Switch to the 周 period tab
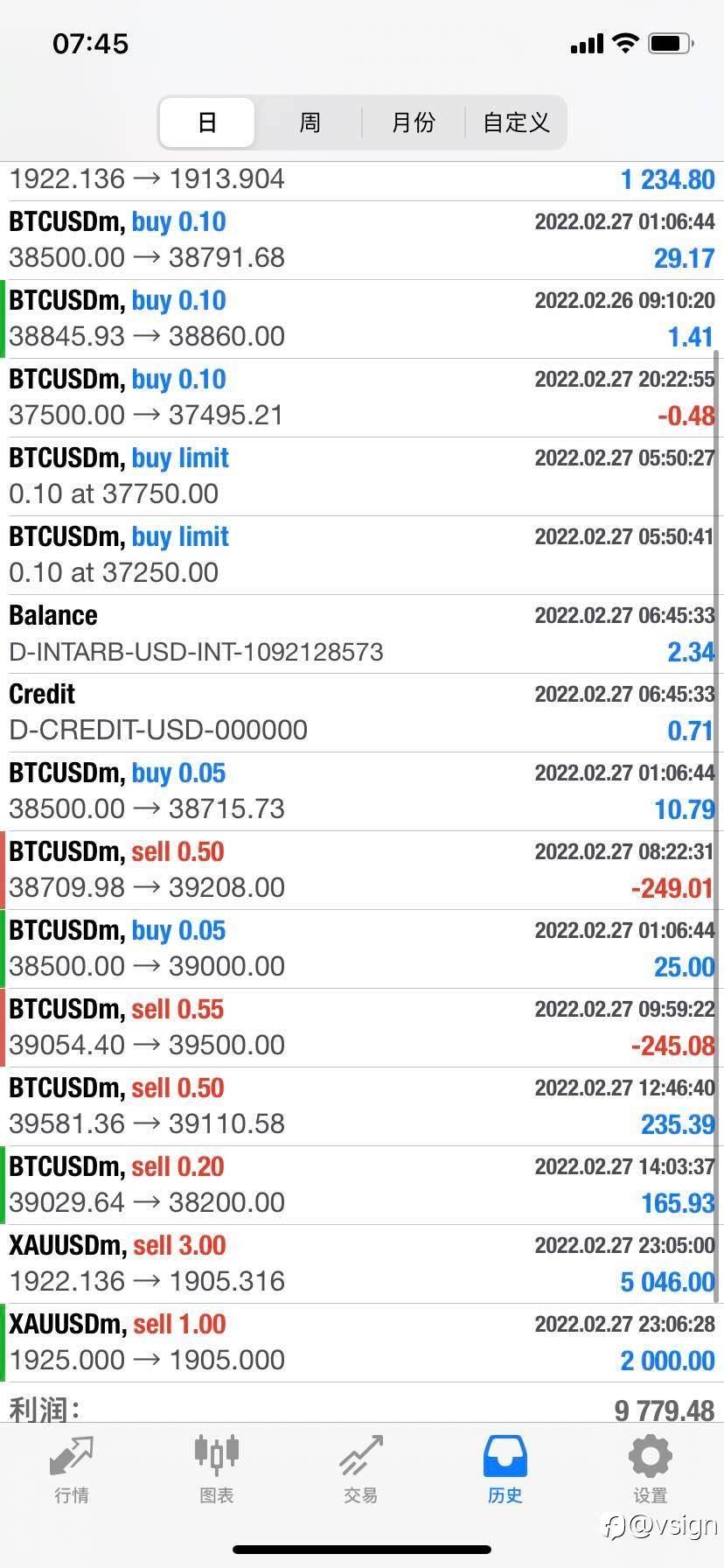Image resolution: width=724 pixels, height=1568 pixels. 310,122
